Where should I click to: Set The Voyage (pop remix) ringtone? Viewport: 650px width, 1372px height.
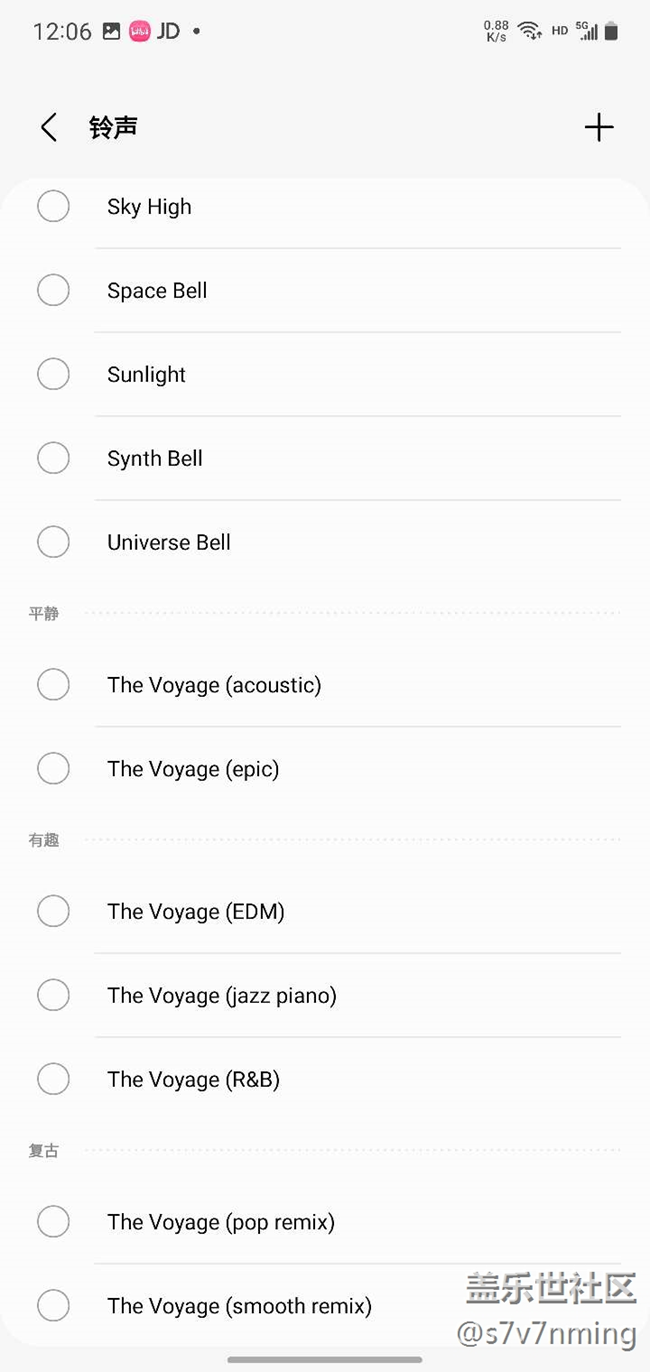pyautogui.click(x=53, y=1222)
